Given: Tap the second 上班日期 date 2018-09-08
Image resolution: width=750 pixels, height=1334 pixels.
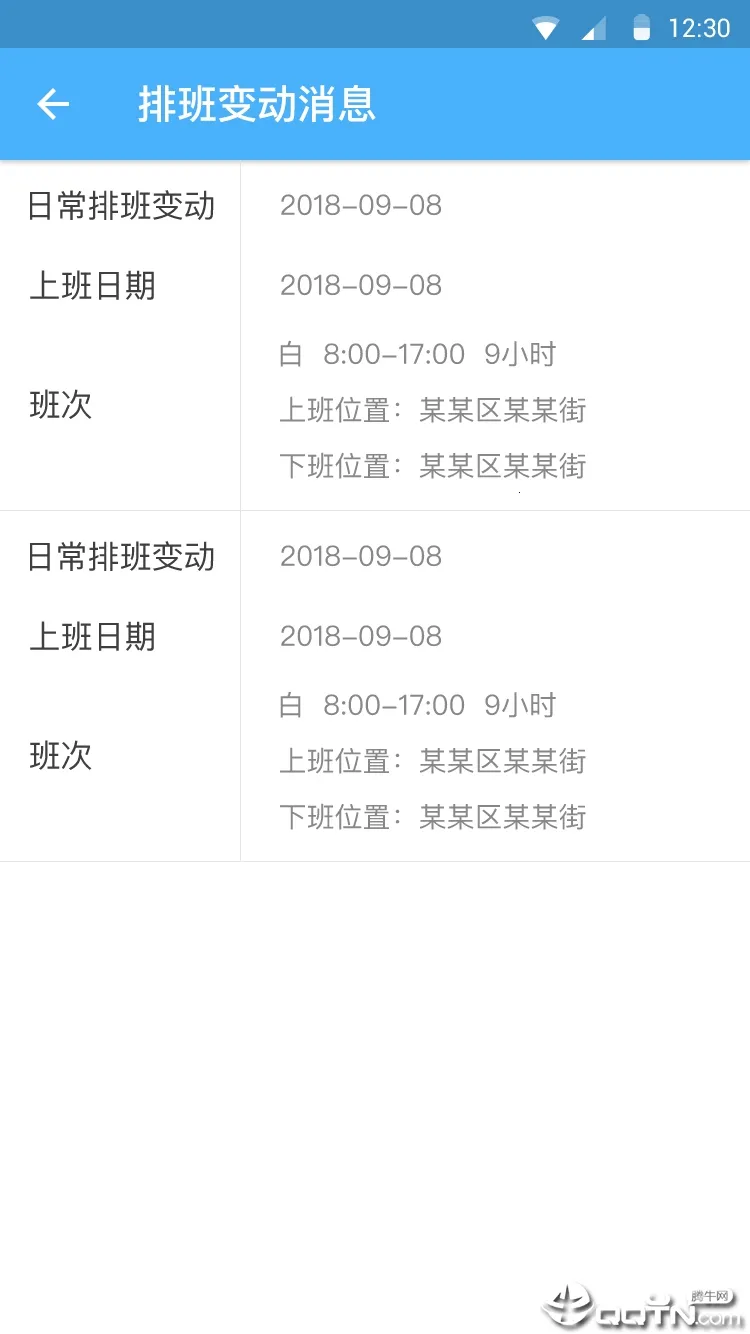Looking at the screenshot, I should [x=360, y=637].
